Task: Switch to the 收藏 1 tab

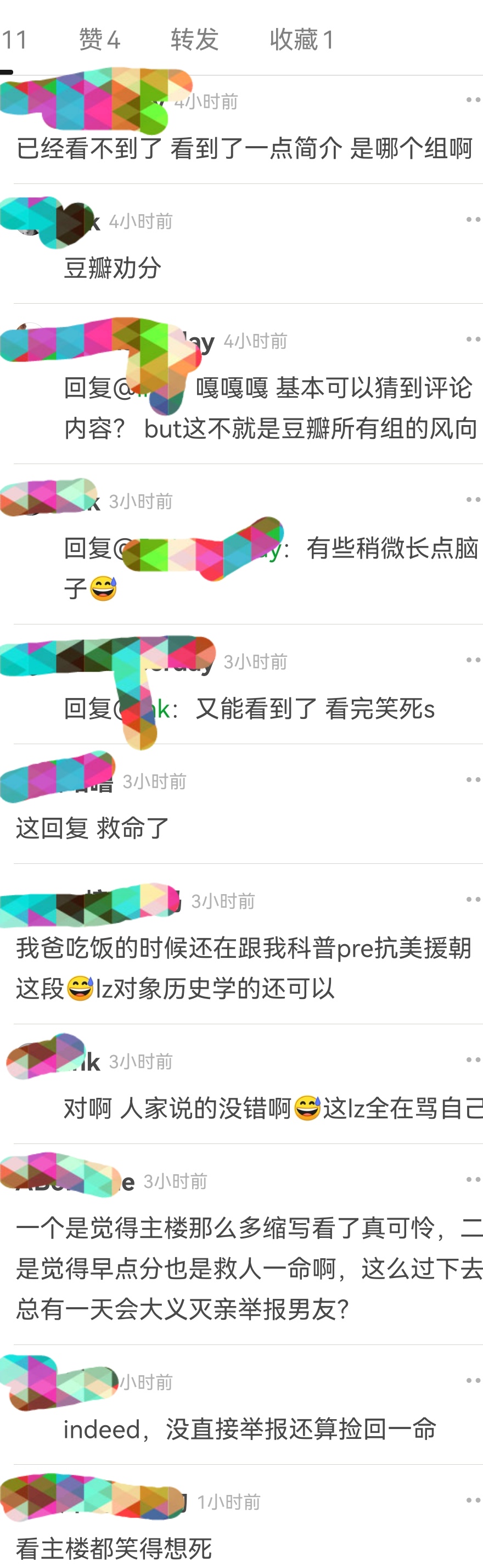Action: (302, 40)
